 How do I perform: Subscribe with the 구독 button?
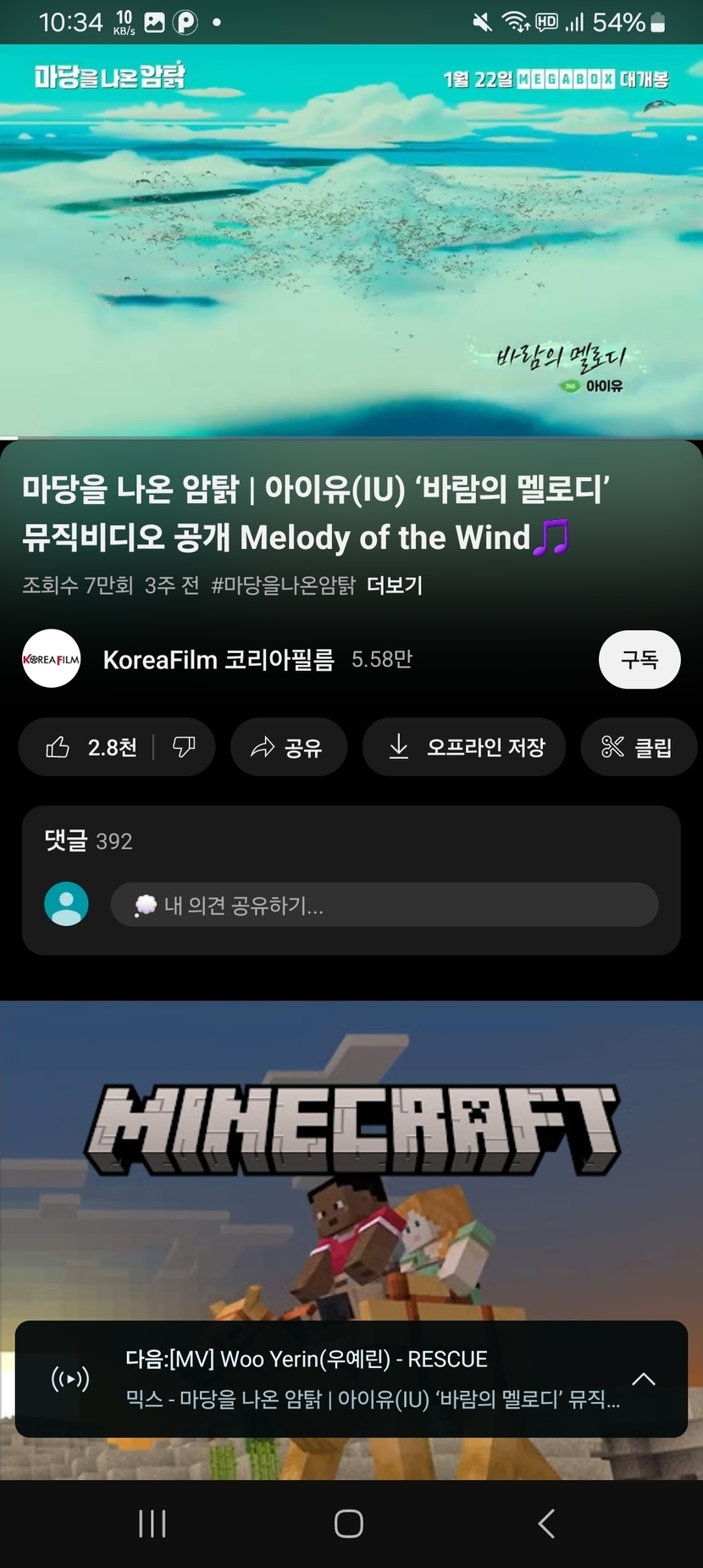pyautogui.click(x=639, y=660)
